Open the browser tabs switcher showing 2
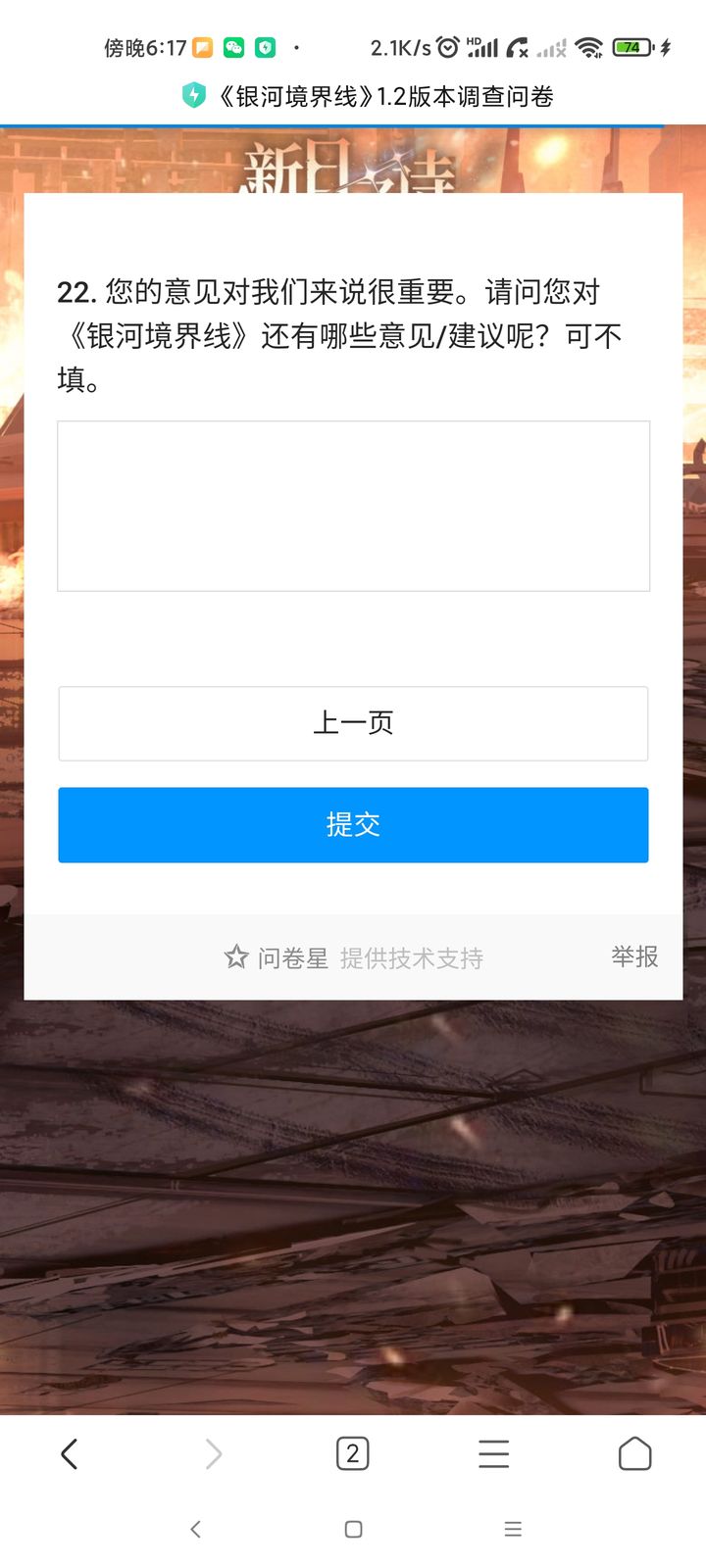Image resolution: width=706 pixels, height=1568 pixels. [x=353, y=1454]
